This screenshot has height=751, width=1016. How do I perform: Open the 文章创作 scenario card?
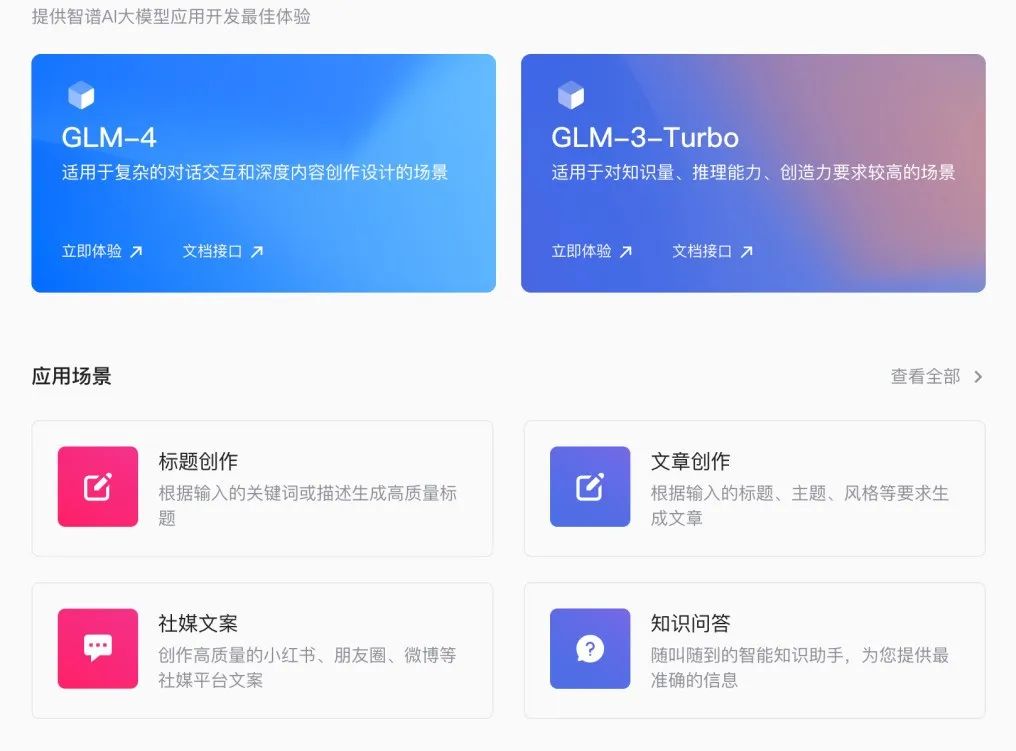click(754, 488)
